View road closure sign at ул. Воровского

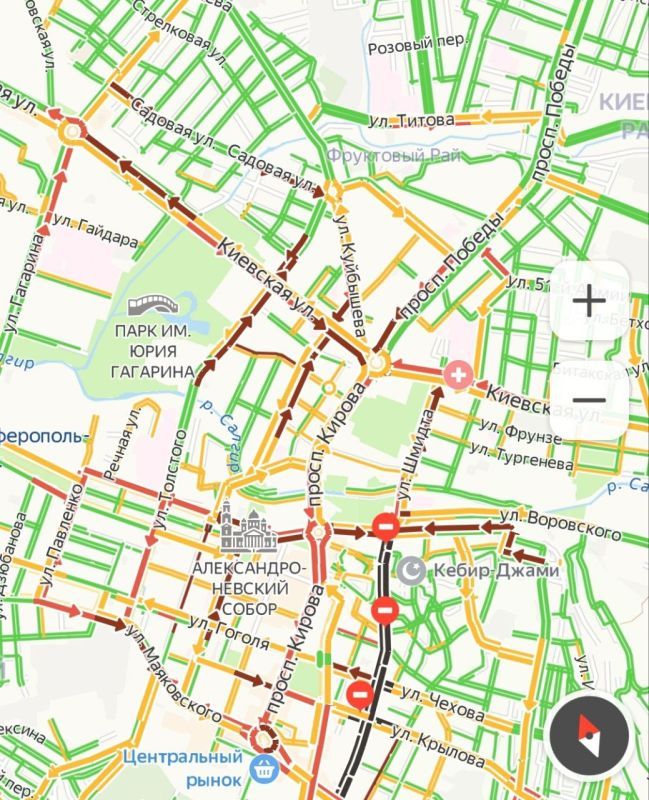[x=386, y=527]
